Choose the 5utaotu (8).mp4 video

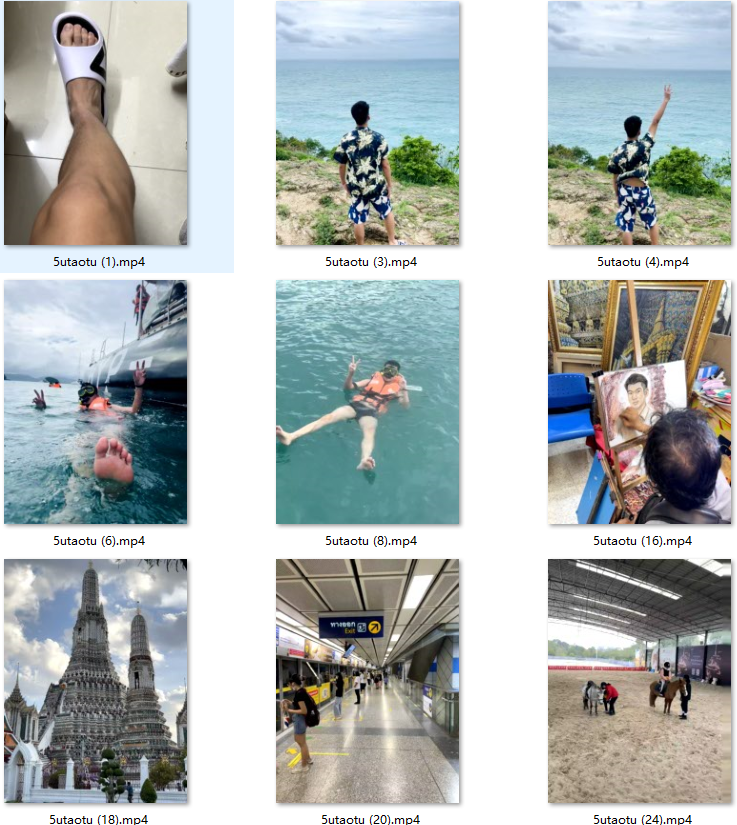pyautogui.click(x=368, y=402)
